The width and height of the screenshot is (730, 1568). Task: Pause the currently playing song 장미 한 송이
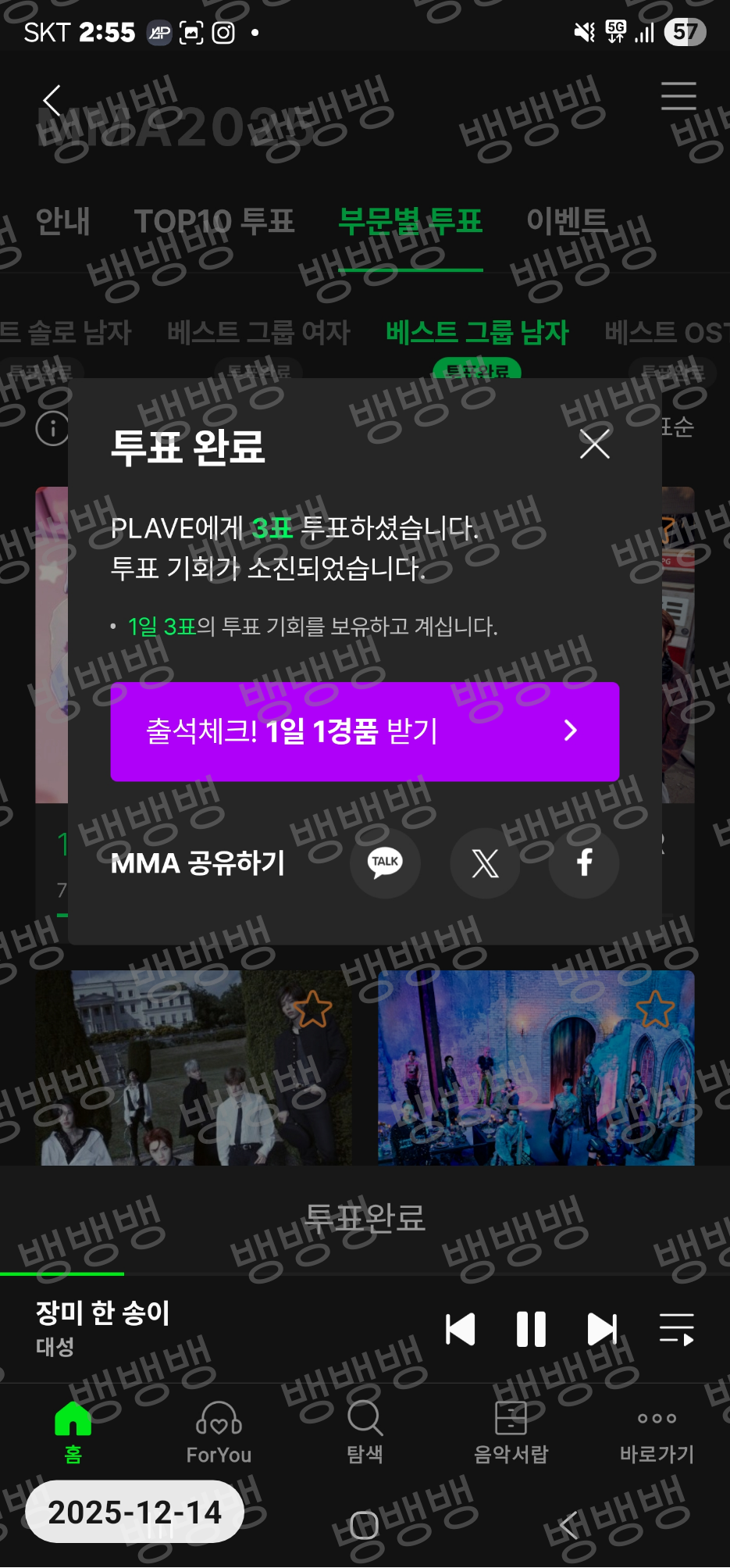pyautogui.click(x=530, y=1327)
